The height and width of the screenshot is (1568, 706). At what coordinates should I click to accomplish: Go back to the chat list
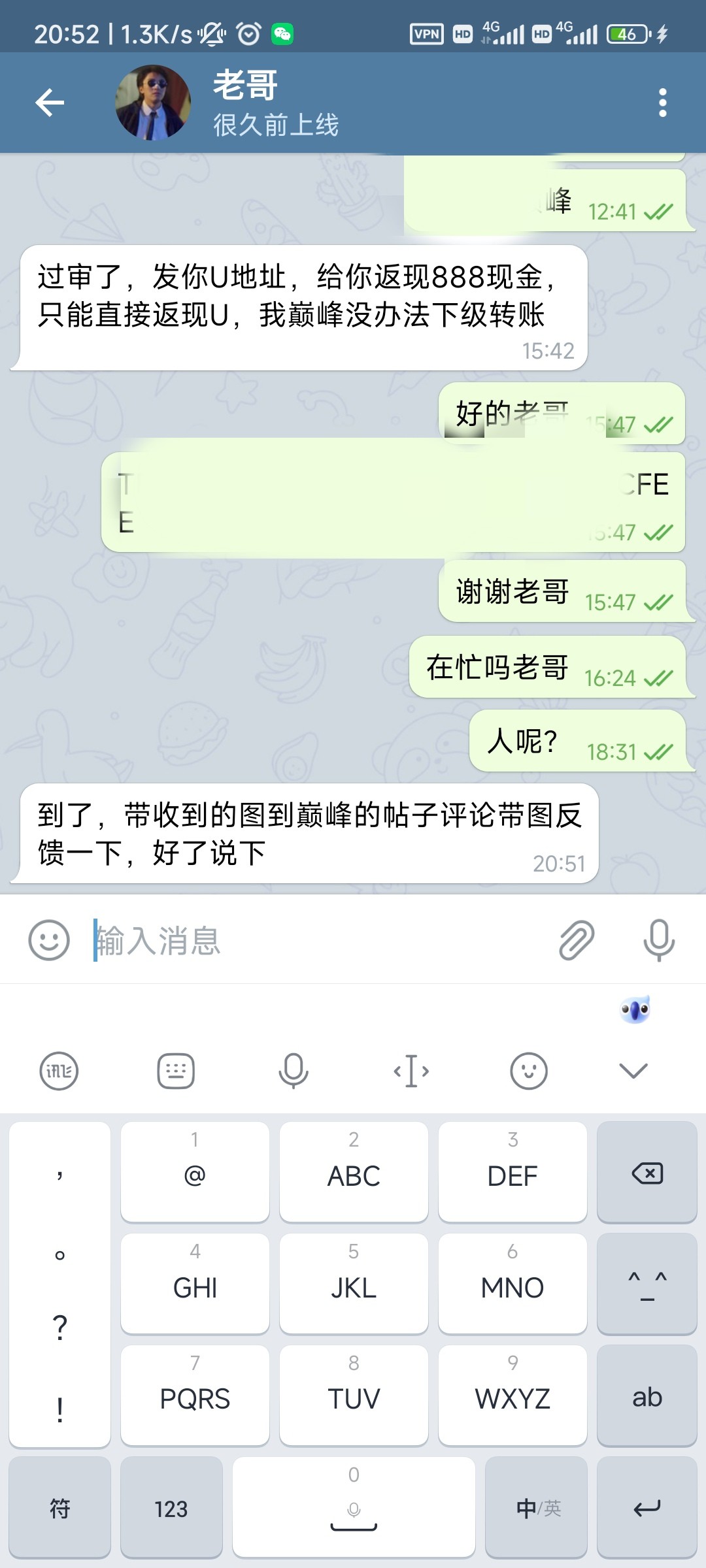(50, 103)
